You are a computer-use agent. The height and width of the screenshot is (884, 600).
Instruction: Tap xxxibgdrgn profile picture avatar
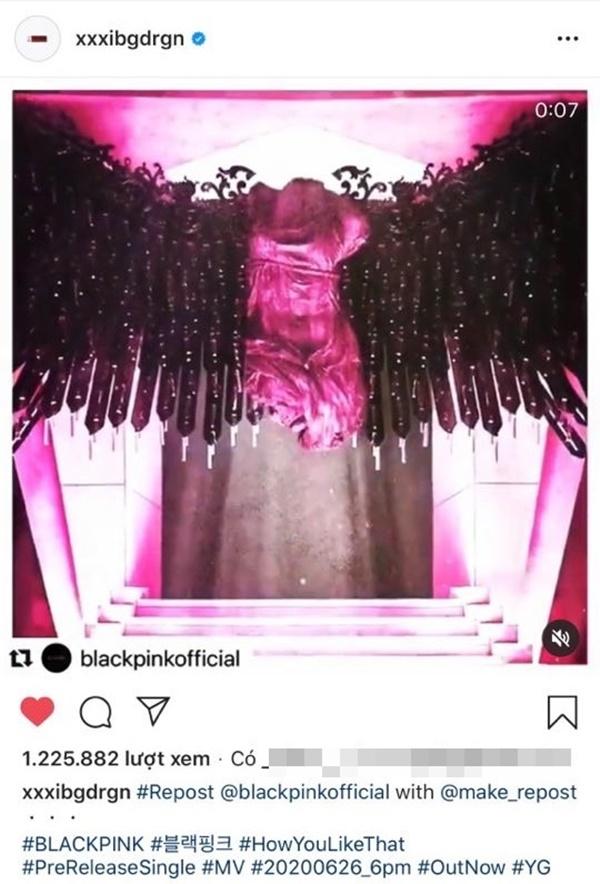point(38,39)
